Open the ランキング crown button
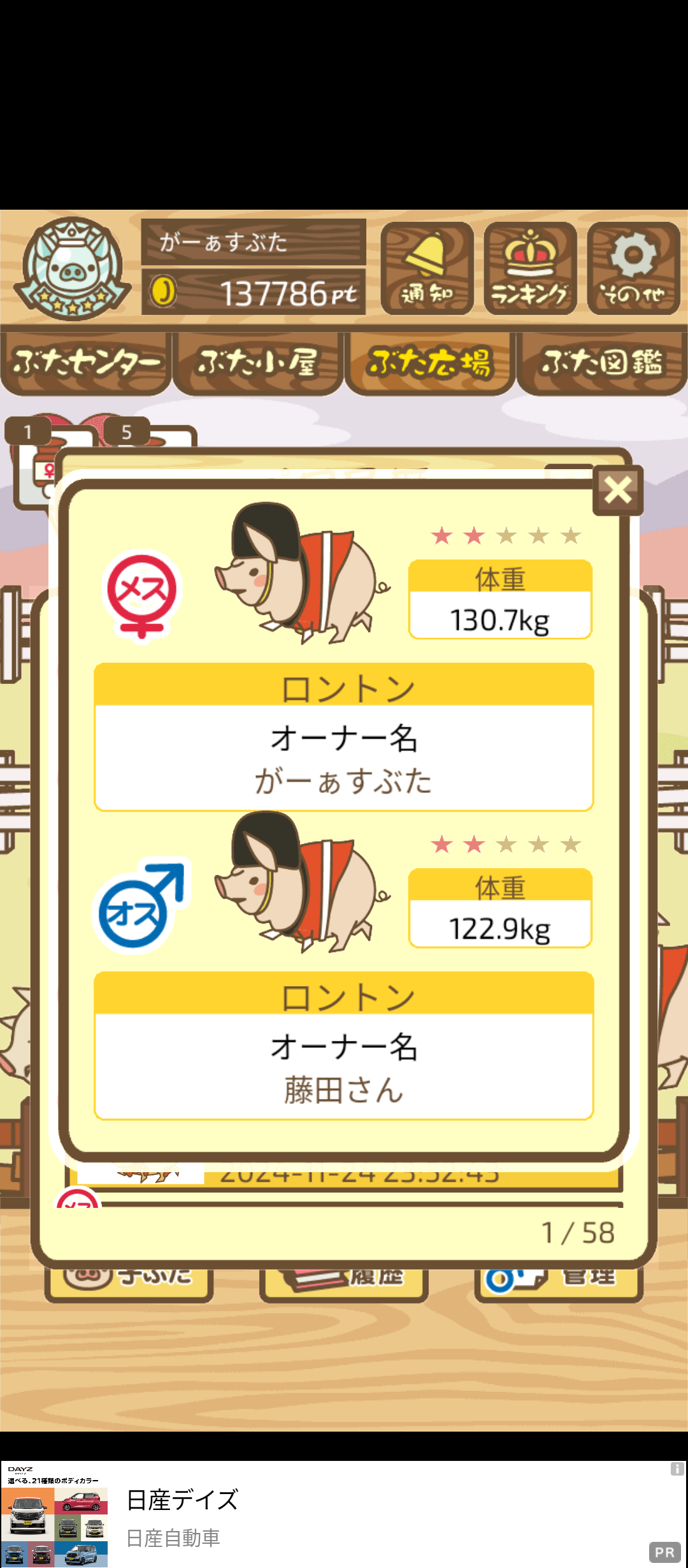 (530, 268)
